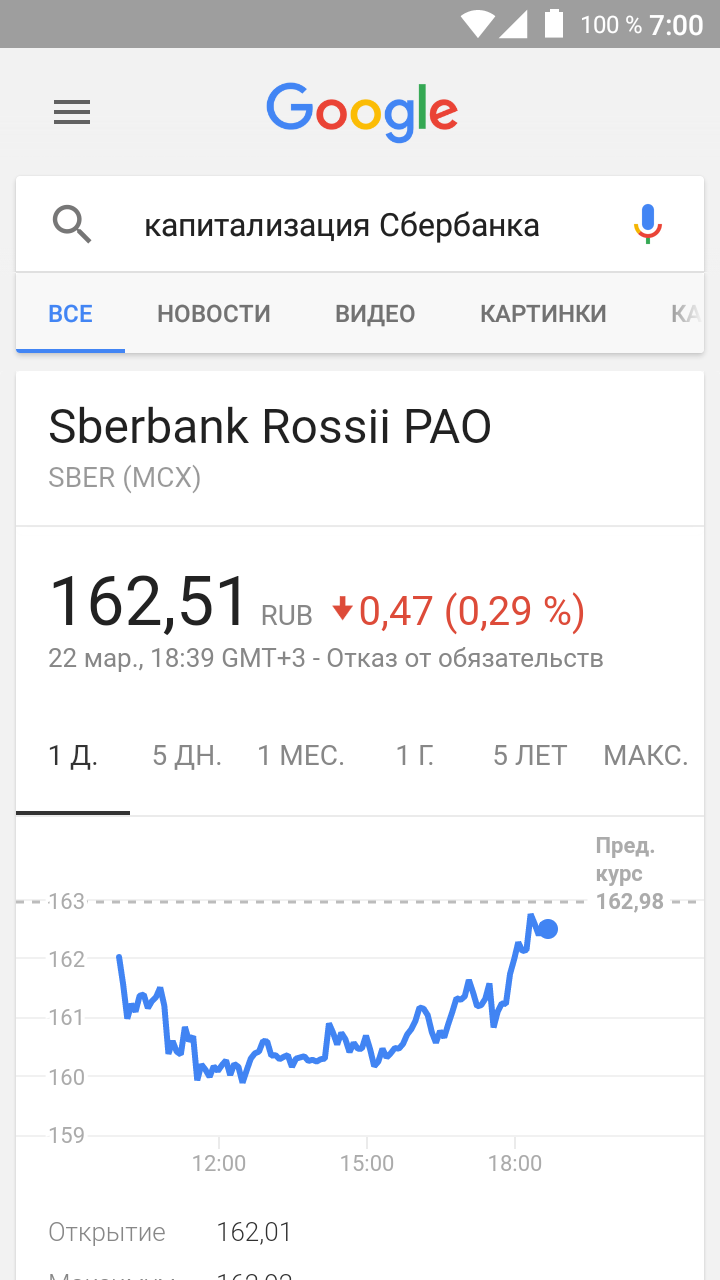This screenshot has width=720, height=1280.
Task: Select the 1 Д. chart range
Action: tap(73, 756)
